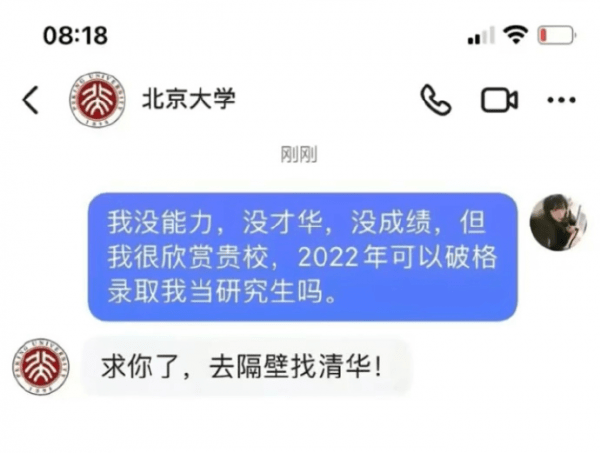Tap your own avatar beside the blue message
Screen dimensions: 600x453
[x=558, y=222]
